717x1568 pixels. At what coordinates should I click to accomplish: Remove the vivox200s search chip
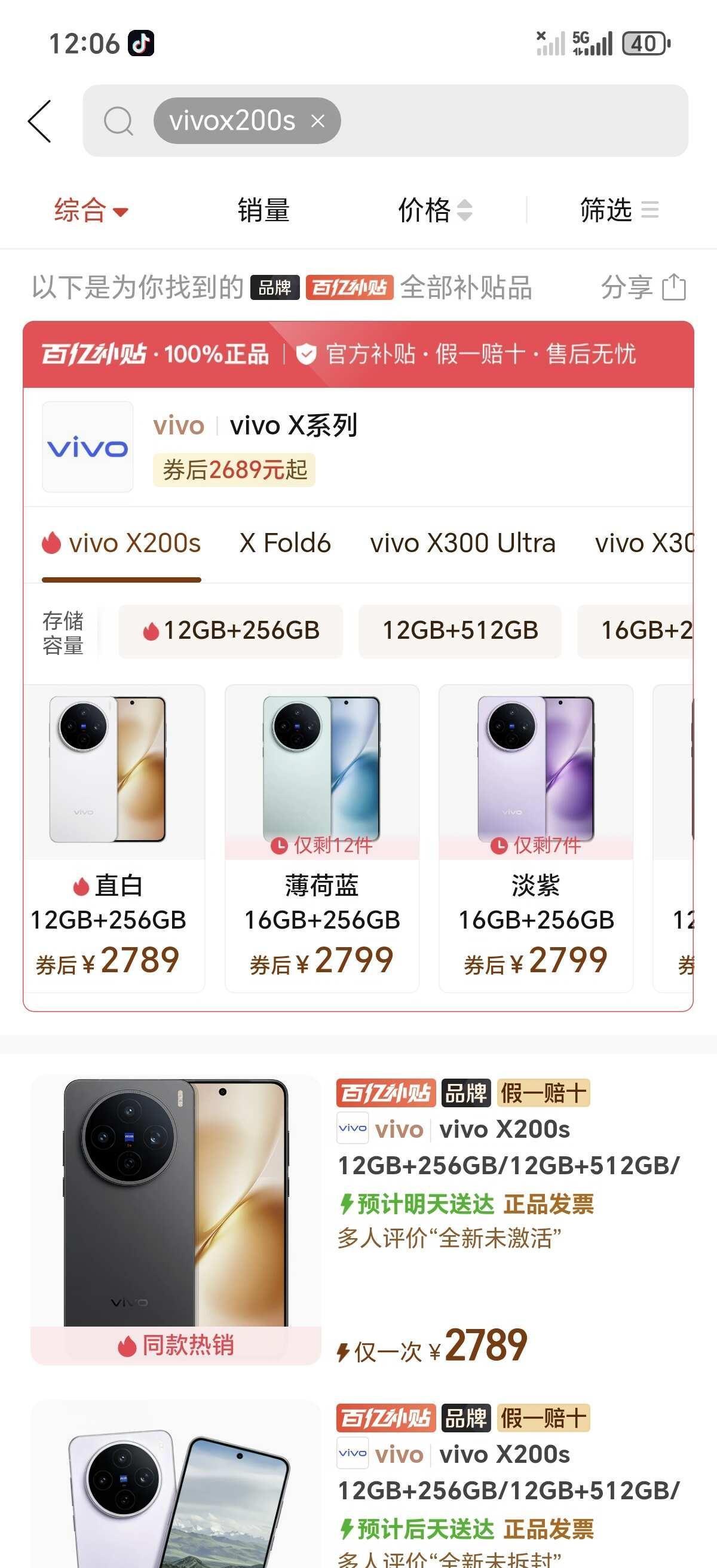[318, 121]
